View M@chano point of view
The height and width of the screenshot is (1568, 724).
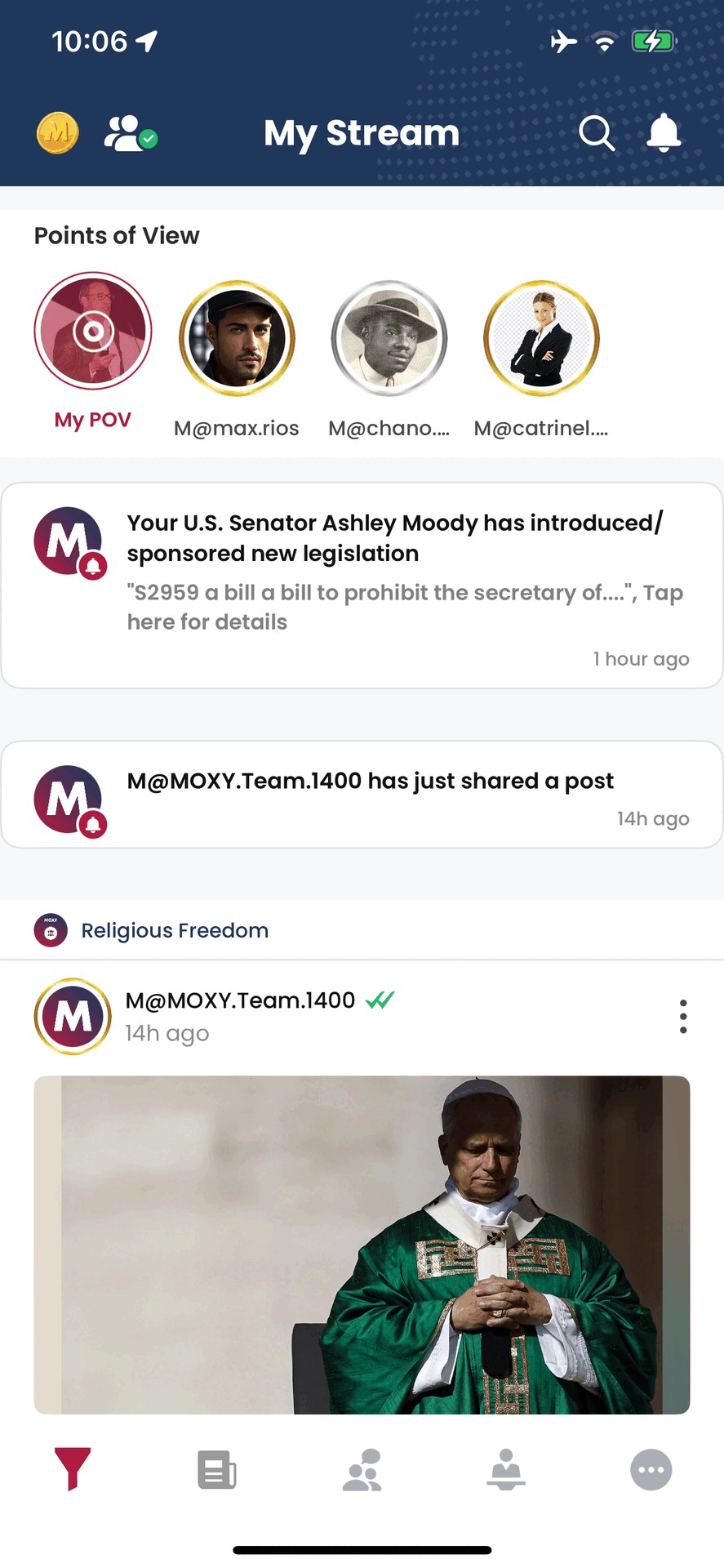[x=389, y=338]
